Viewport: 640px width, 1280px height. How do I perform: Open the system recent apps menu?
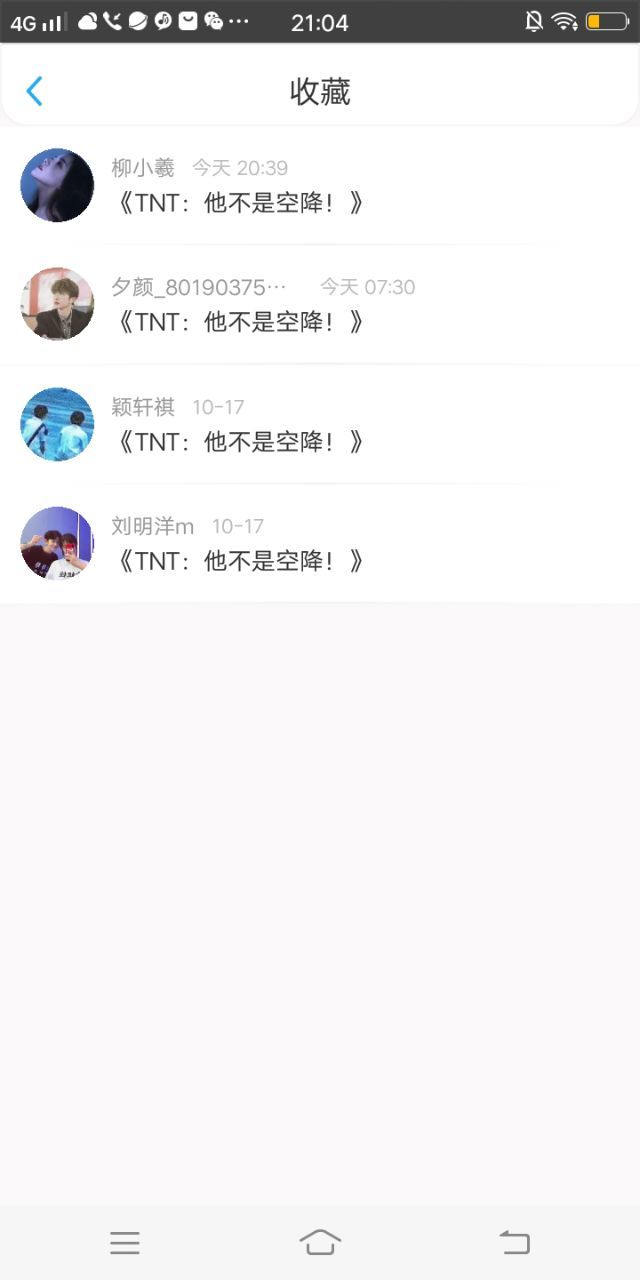click(125, 1243)
